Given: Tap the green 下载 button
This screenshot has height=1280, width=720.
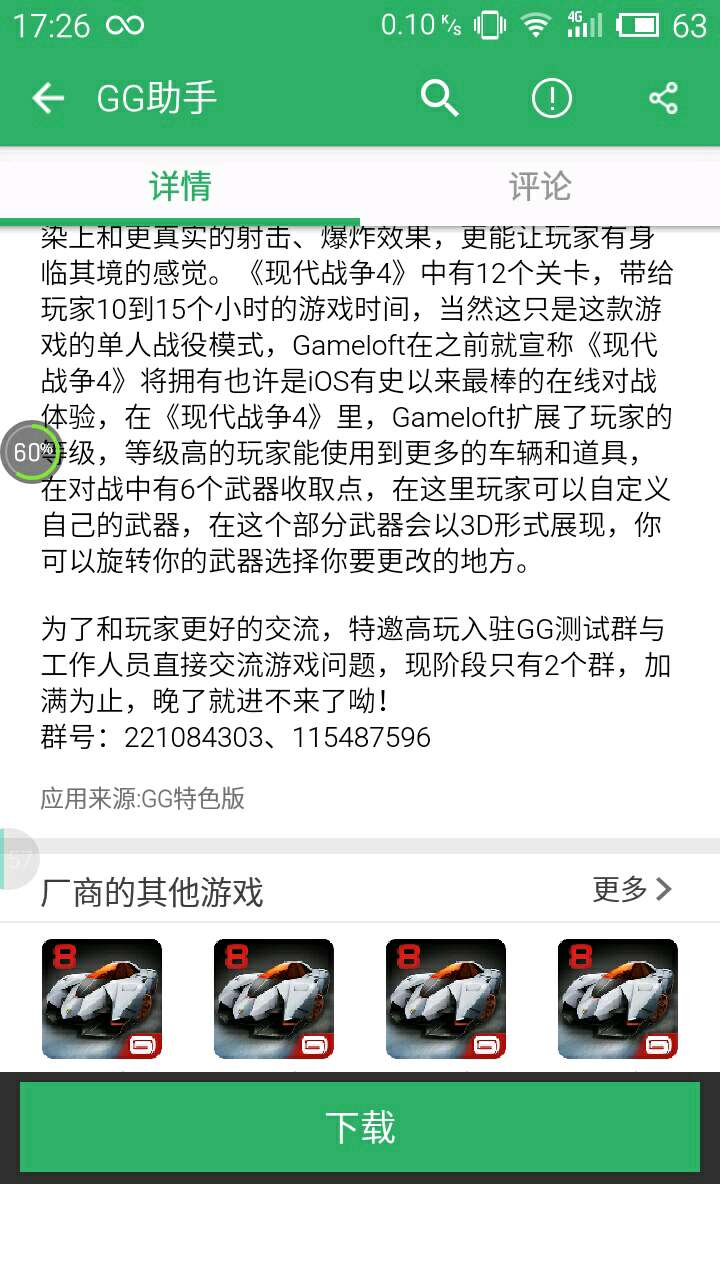Looking at the screenshot, I should tap(360, 1127).
